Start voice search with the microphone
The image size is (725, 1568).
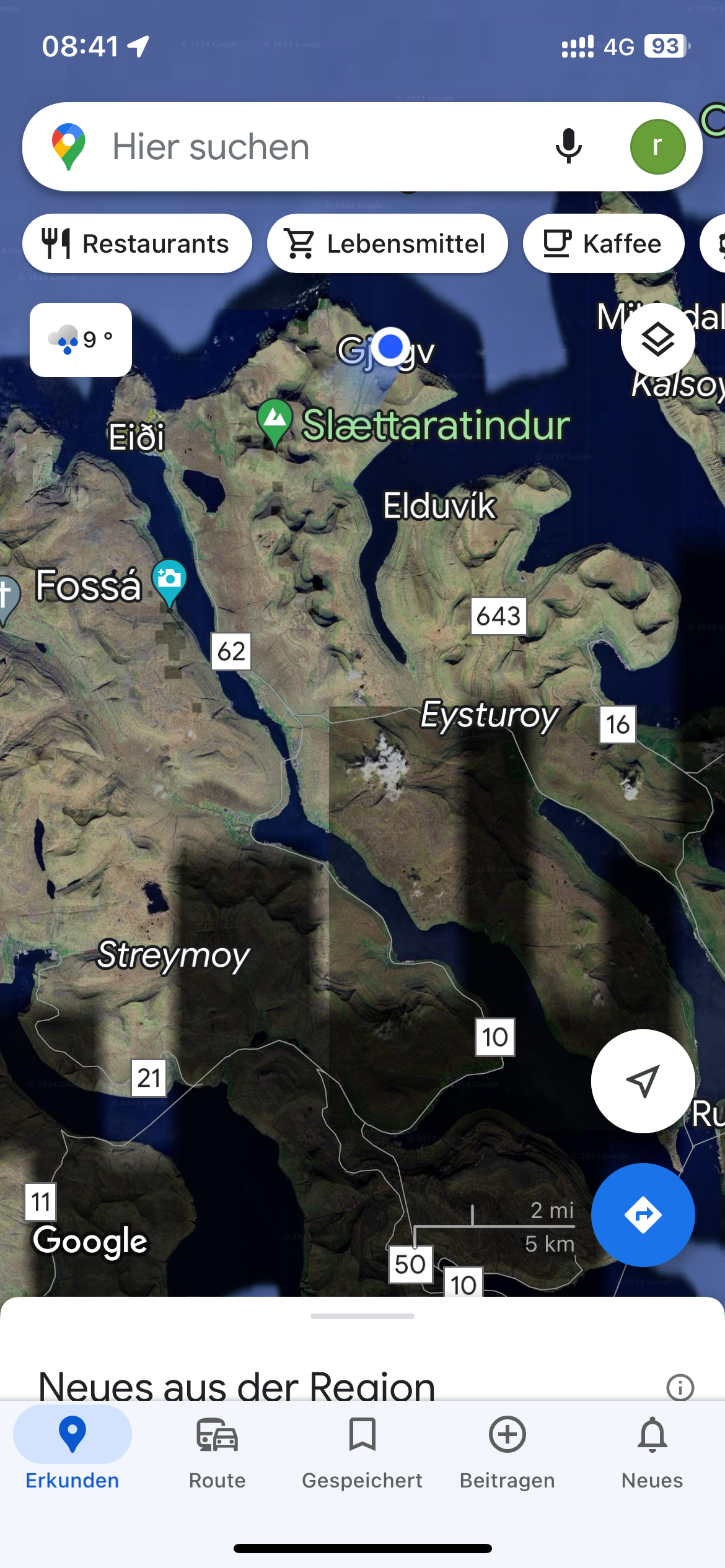[568, 147]
